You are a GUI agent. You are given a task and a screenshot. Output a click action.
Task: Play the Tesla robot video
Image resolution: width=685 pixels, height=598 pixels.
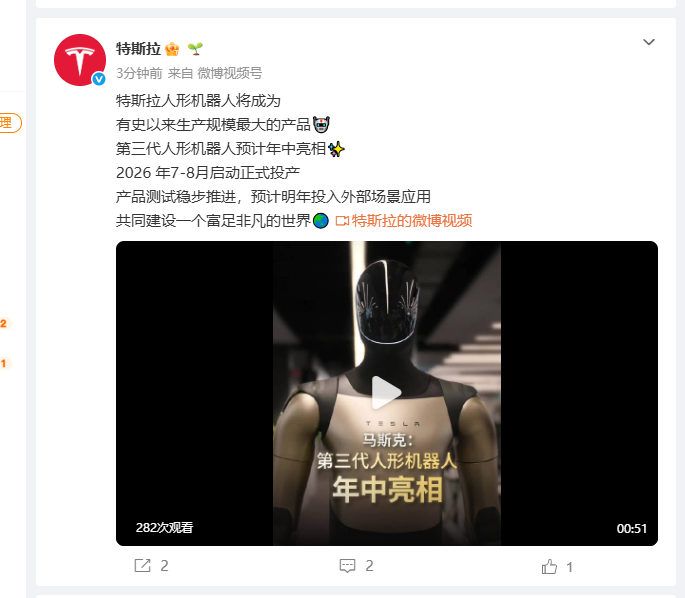386,393
